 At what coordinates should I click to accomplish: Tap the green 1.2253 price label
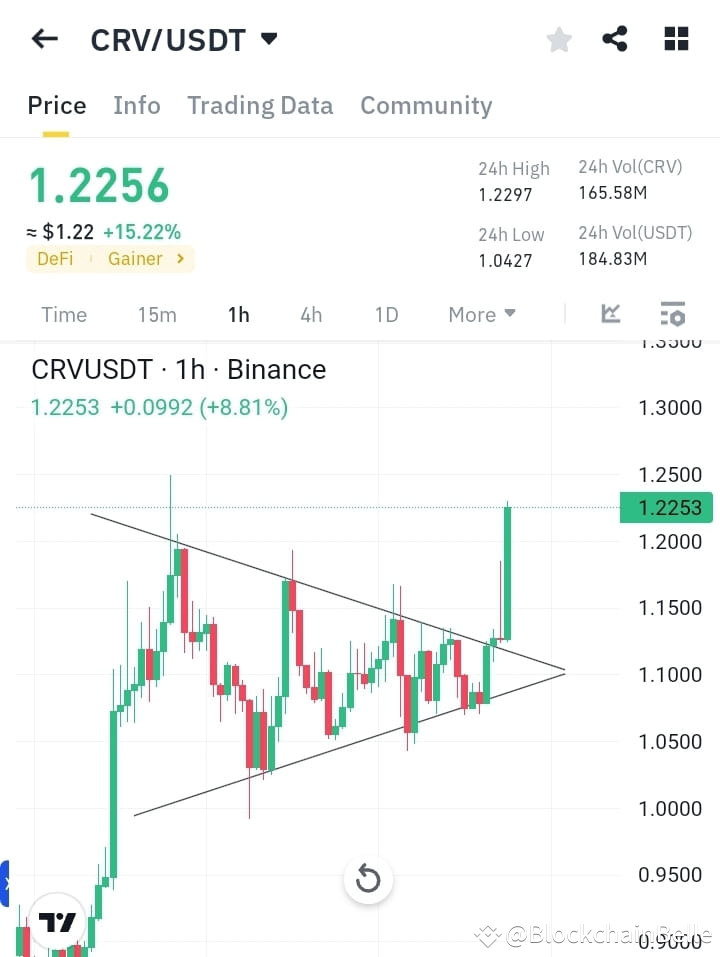click(x=666, y=507)
